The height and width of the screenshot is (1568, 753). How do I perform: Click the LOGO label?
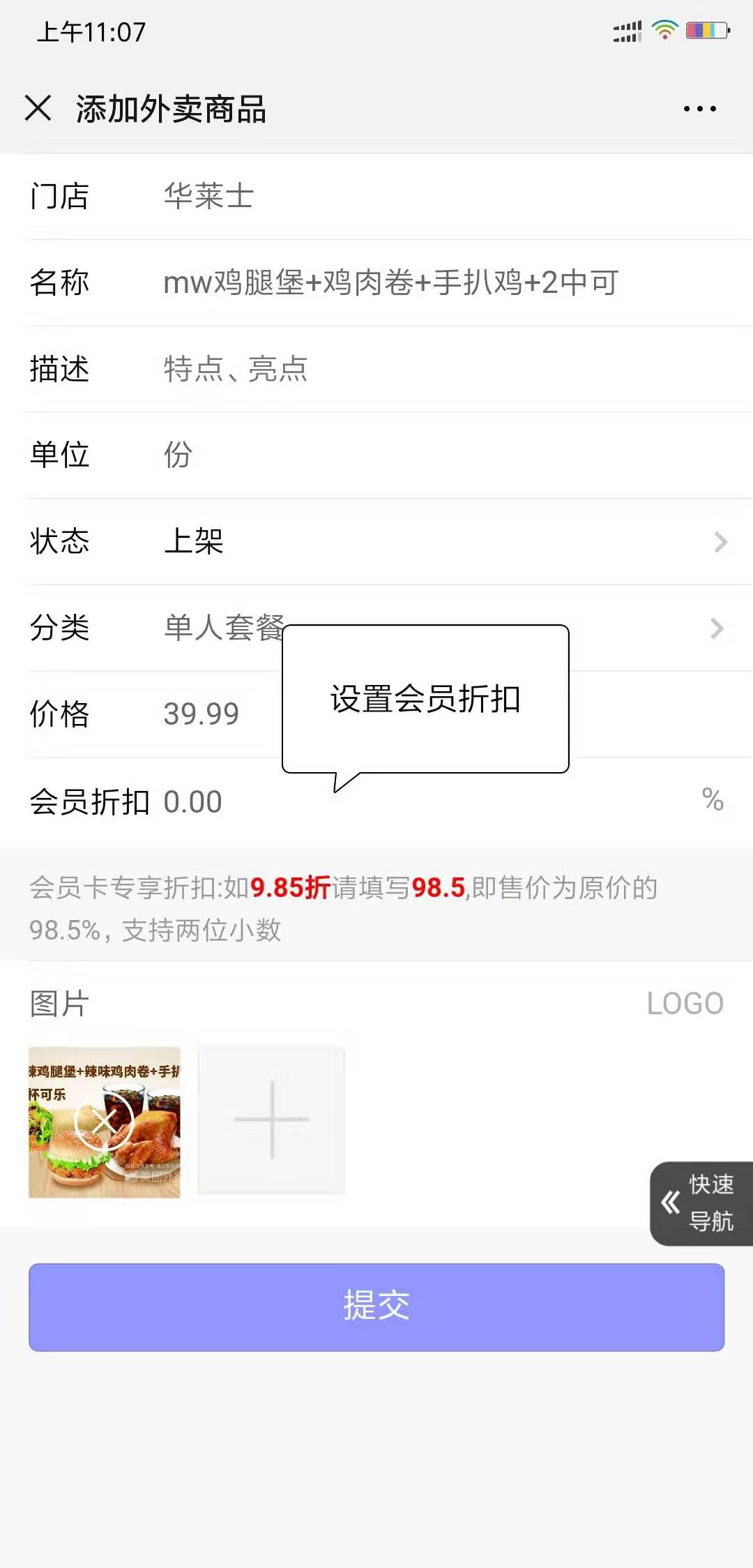(x=686, y=1002)
